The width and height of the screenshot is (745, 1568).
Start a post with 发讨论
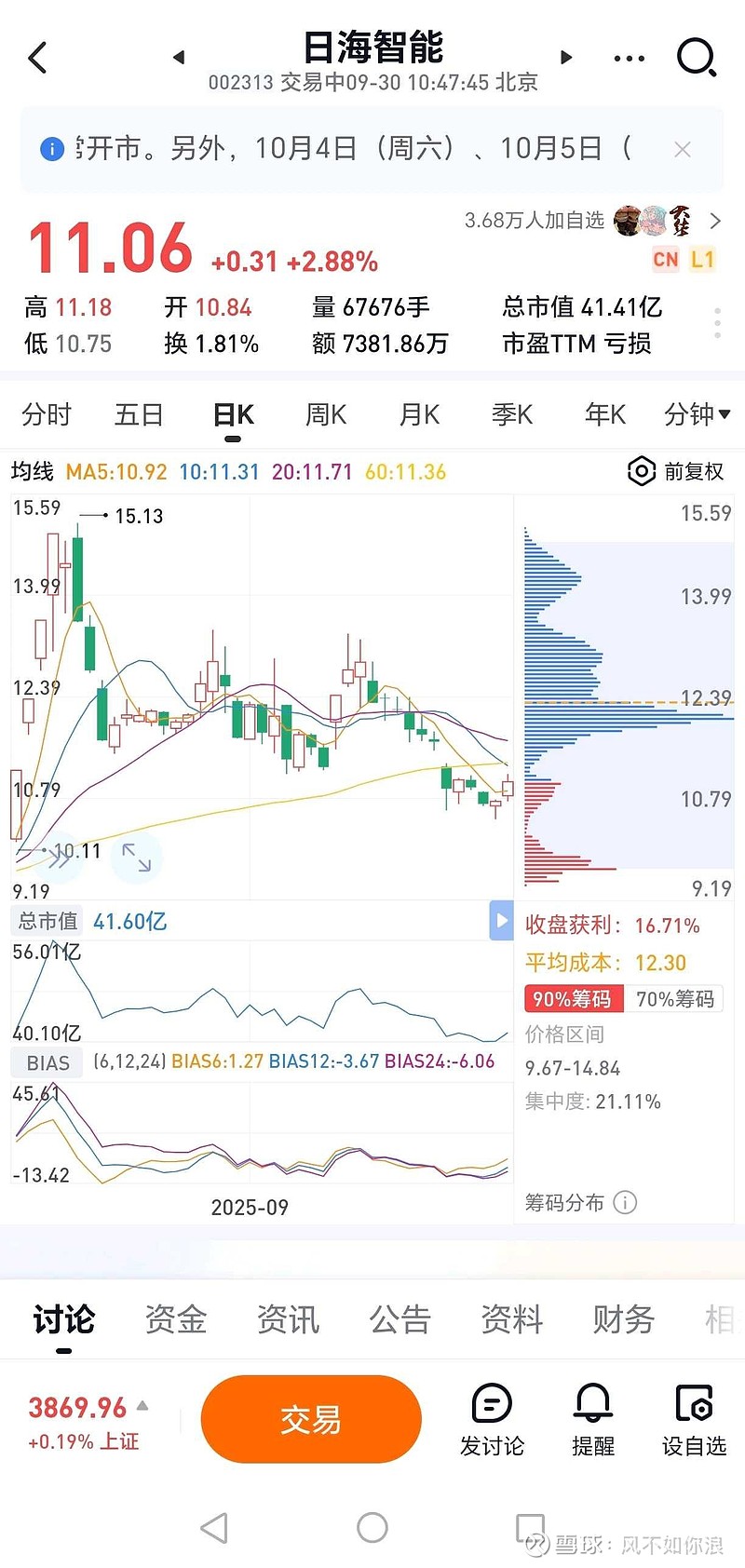pos(492,1420)
